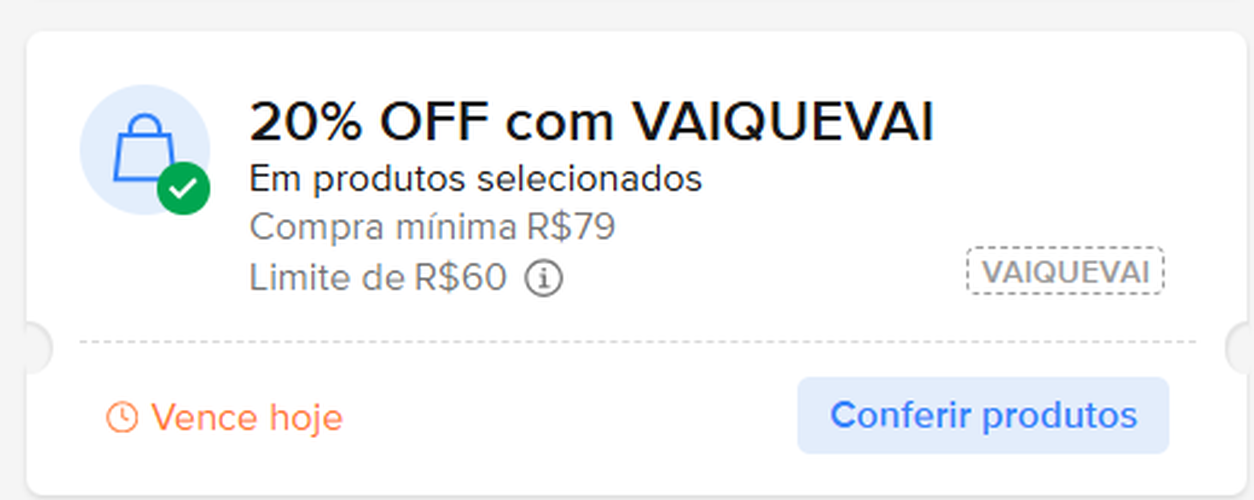
Task: Copy the VAIQUEVAI coupon code tag
Action: 1065,272
